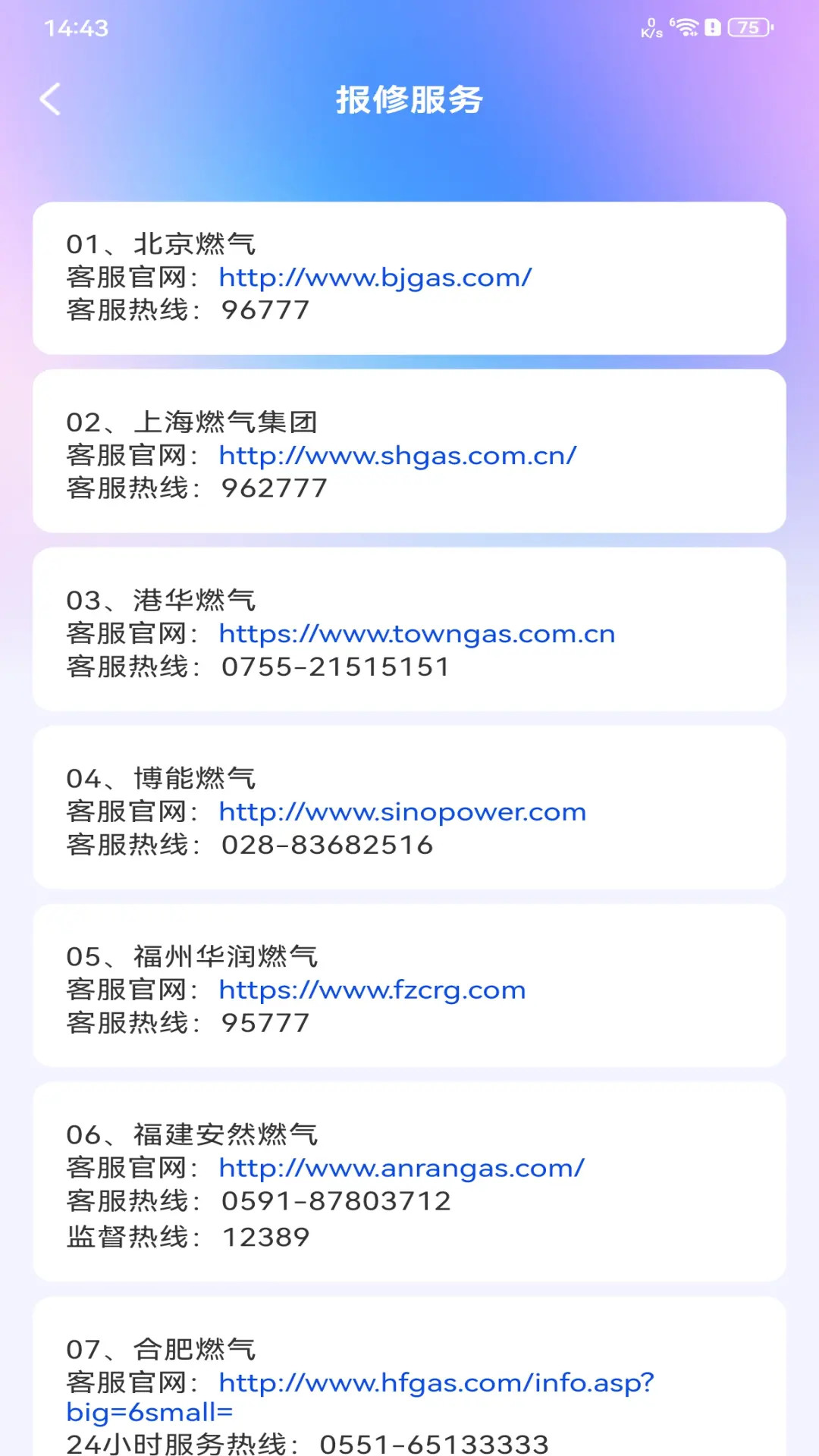
Task: Open the 合肥燃气 hfgas.com website link
Action: [435, 1382]
